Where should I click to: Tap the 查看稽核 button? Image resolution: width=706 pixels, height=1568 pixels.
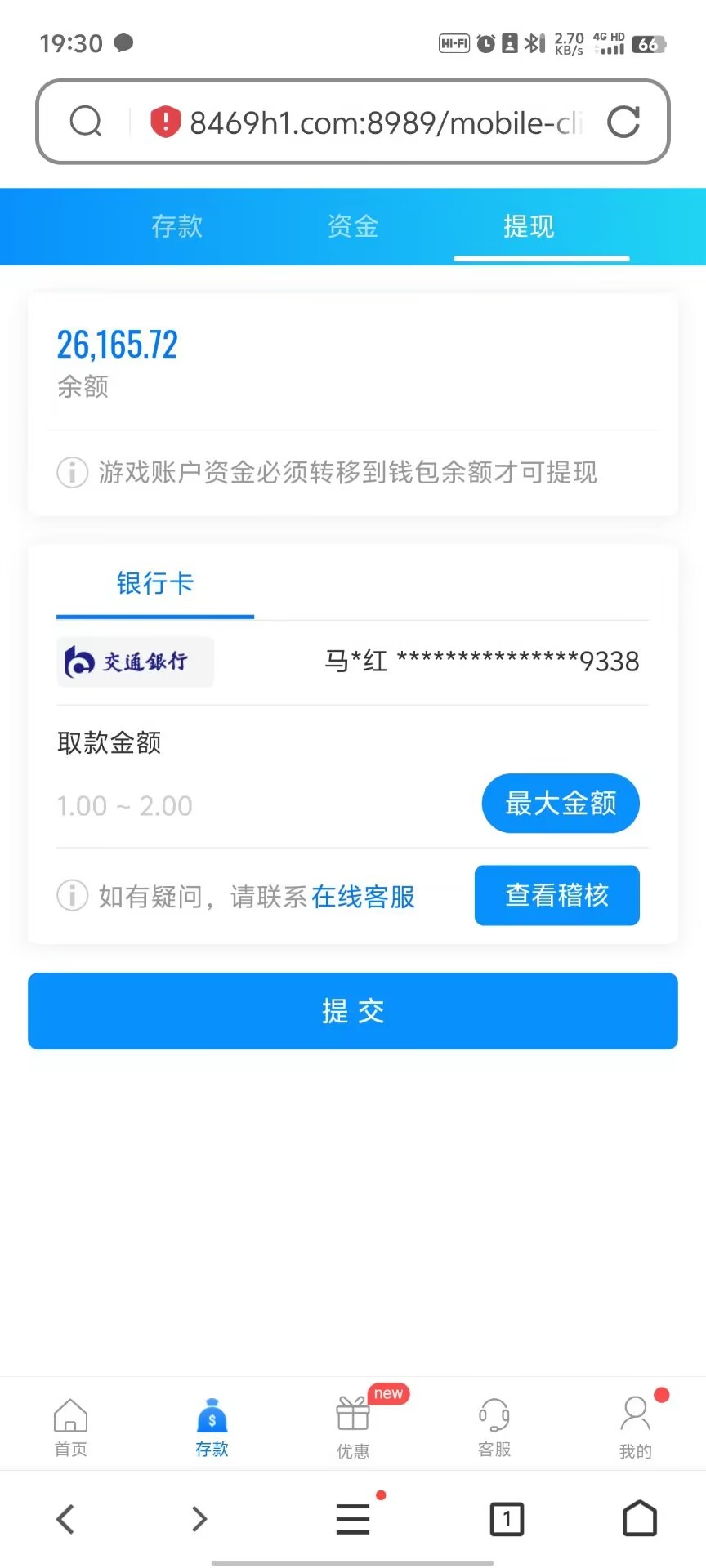coord(557,895)
